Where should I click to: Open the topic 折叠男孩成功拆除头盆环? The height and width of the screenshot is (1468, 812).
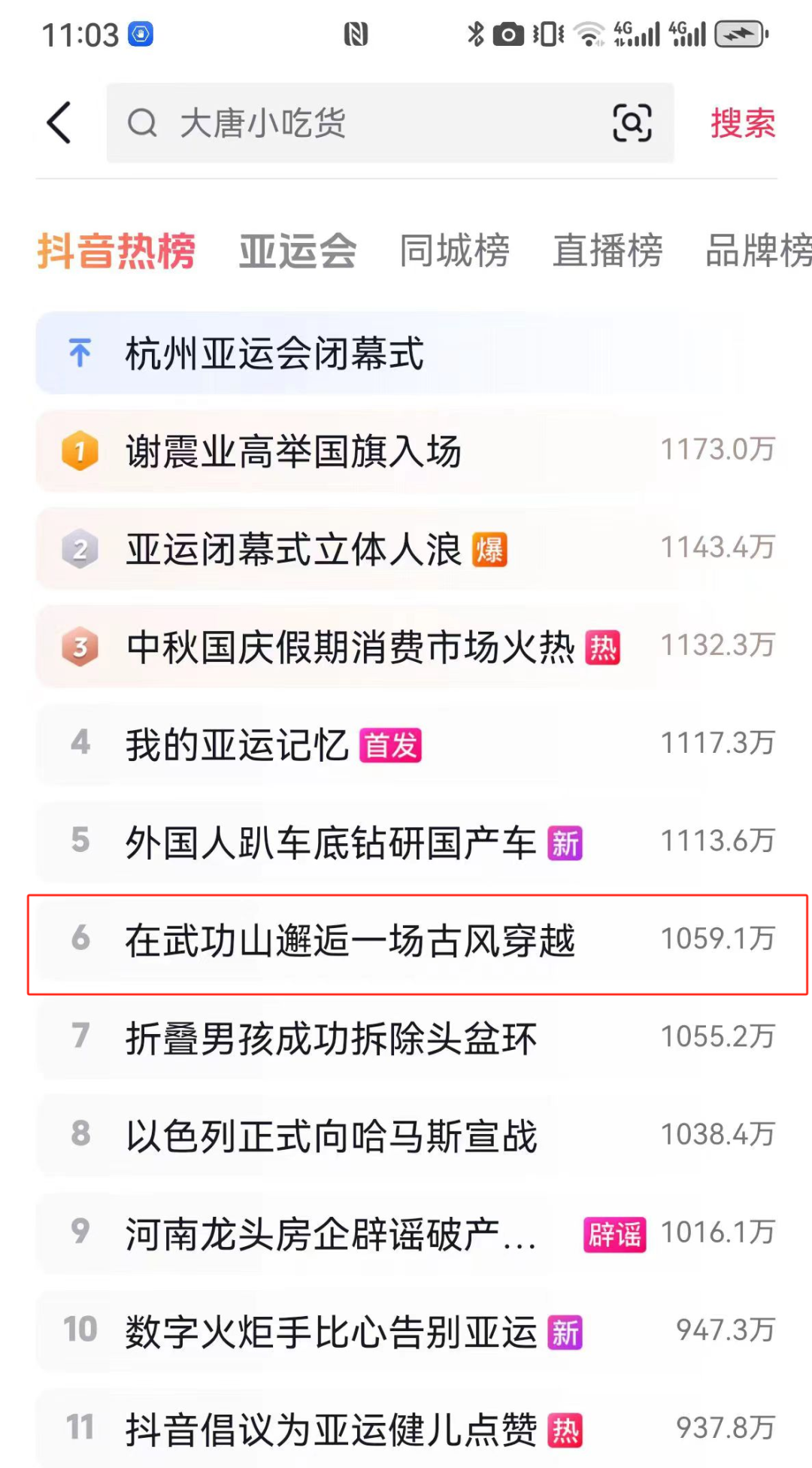click(331, 1039)
